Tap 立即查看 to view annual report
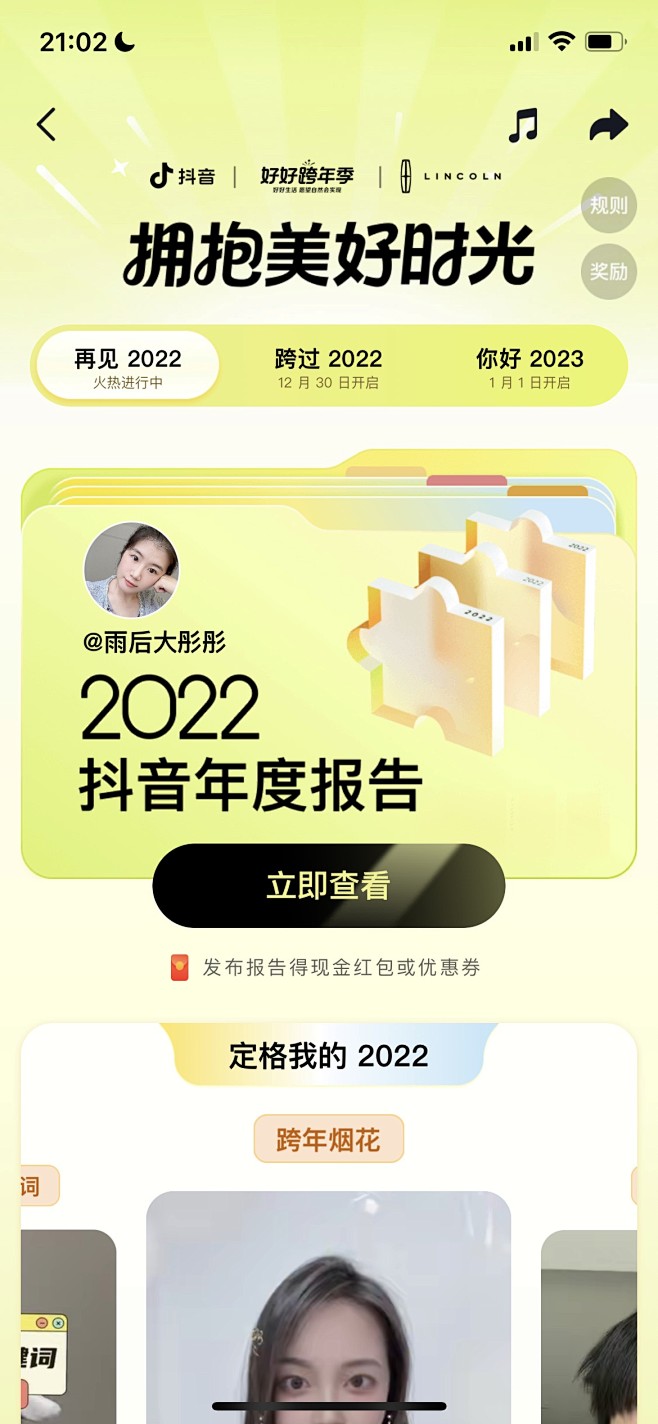The height and width of the screenshot is (1424, 658). tap(328, 886)
